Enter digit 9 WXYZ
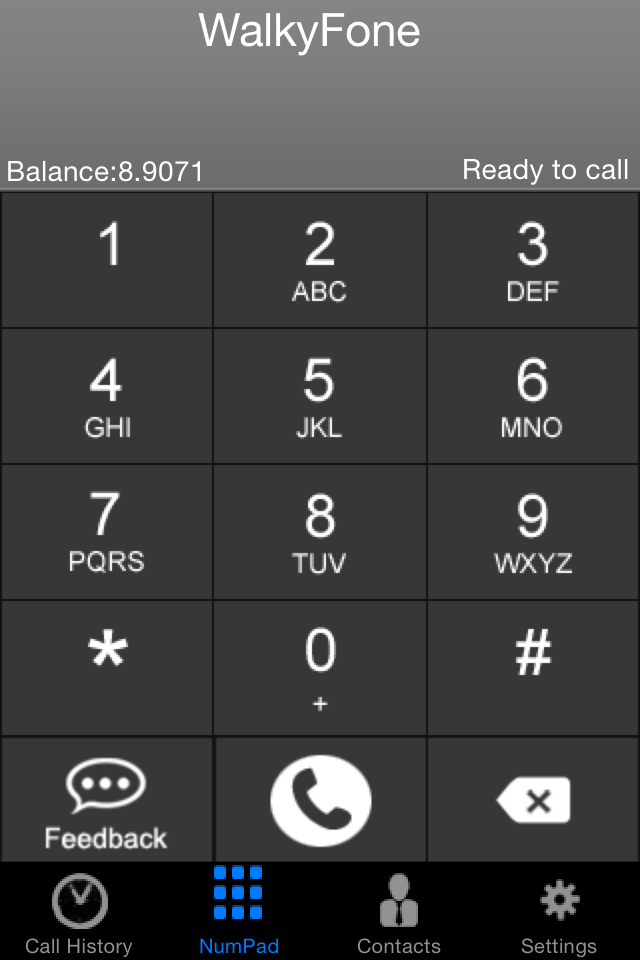This screenshot has width=640, height=960. (x=533, y=532)
